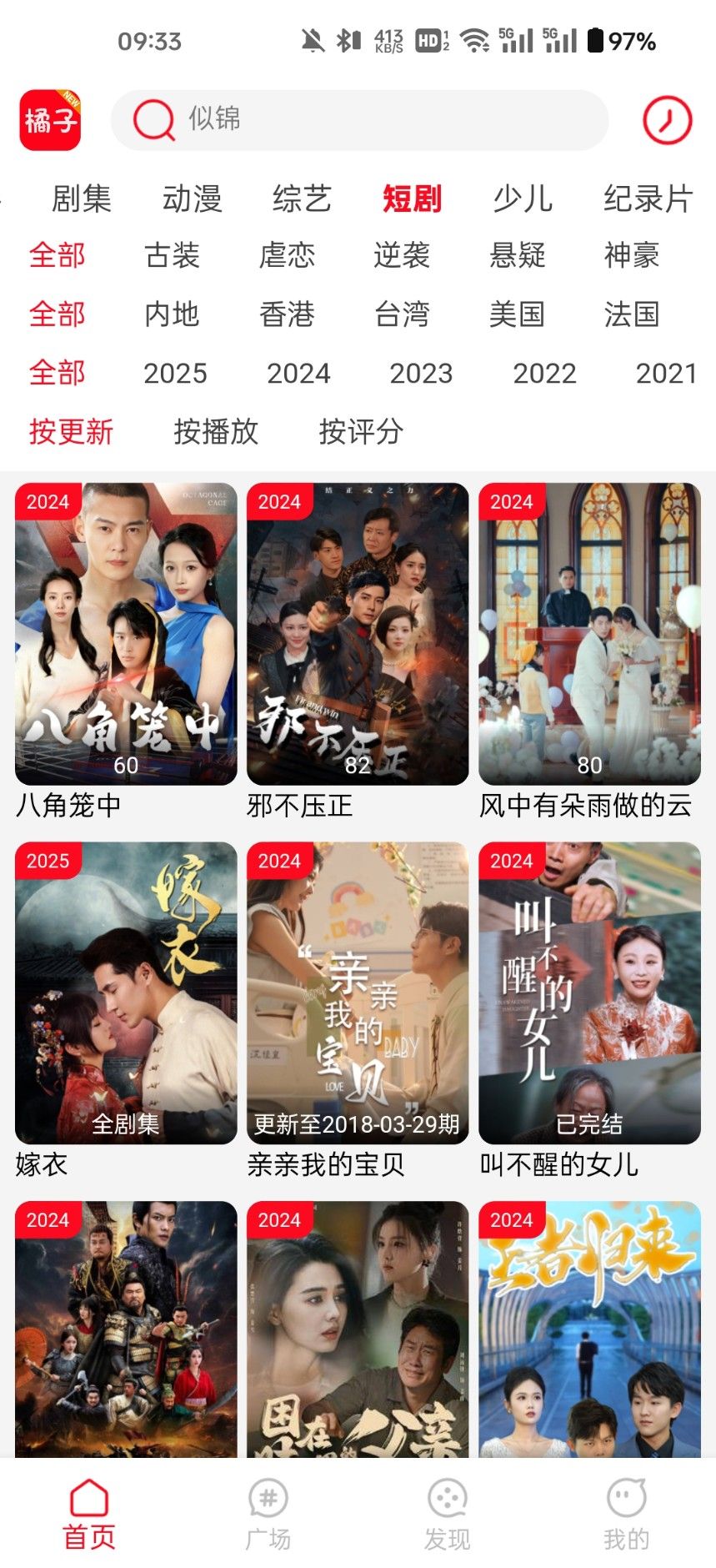Viewport: 716px width, 1568px height.
Task: Open the drama 八角笼中
Action: pos(126,634)
